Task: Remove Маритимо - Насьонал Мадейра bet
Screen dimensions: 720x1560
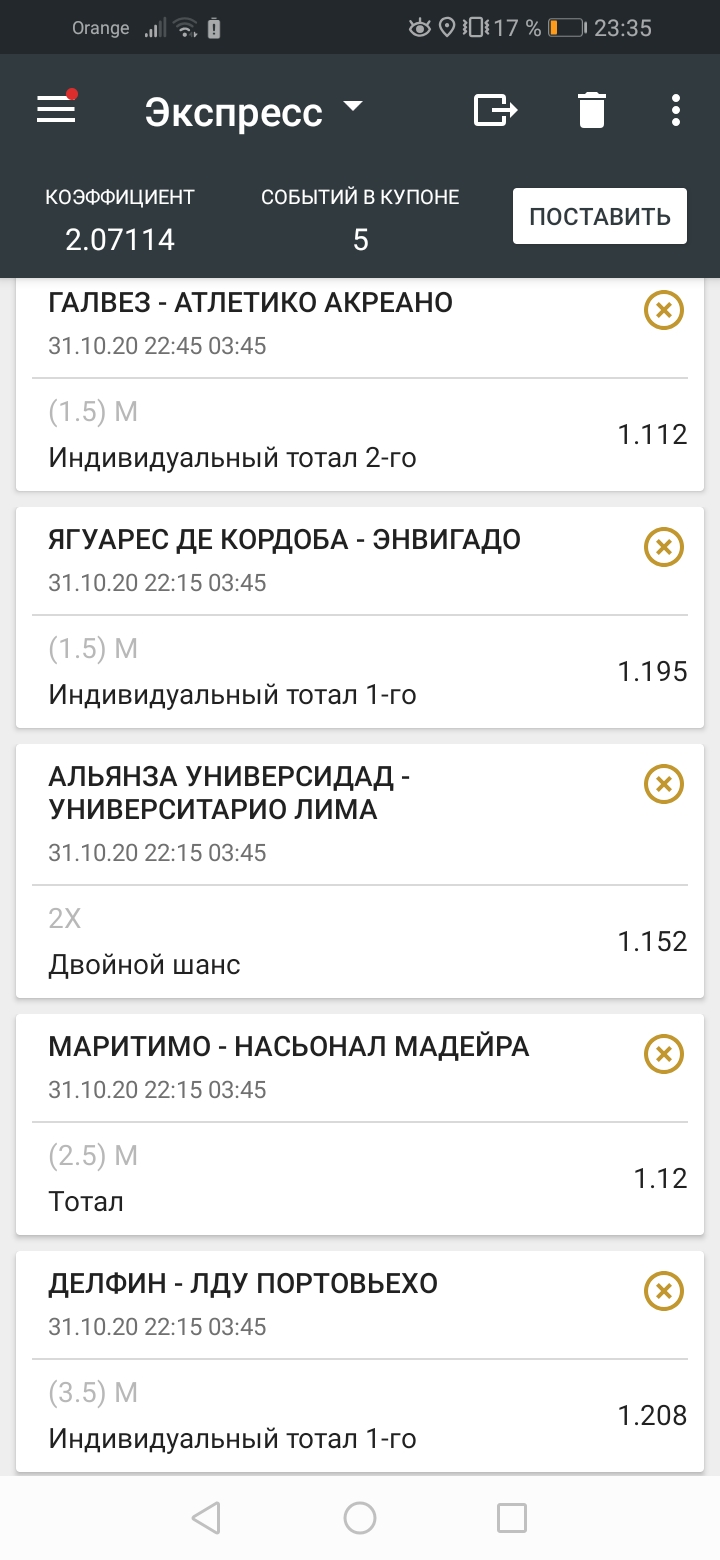Action: [x=663, y=1054]
